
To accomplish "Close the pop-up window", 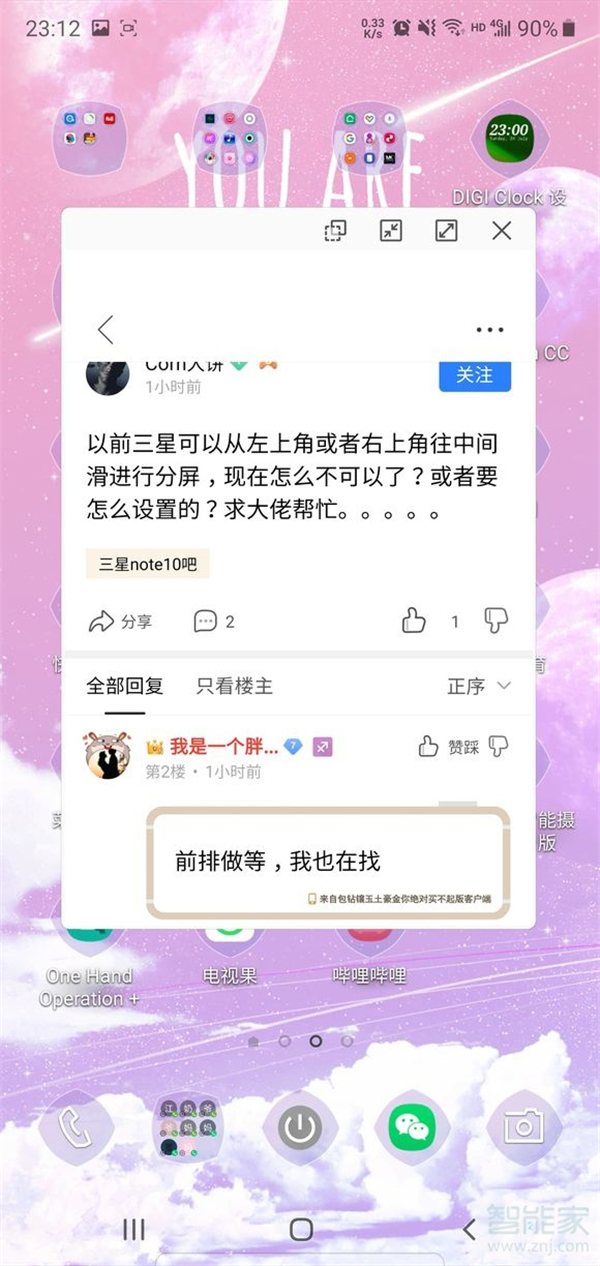I will [502, 231].
